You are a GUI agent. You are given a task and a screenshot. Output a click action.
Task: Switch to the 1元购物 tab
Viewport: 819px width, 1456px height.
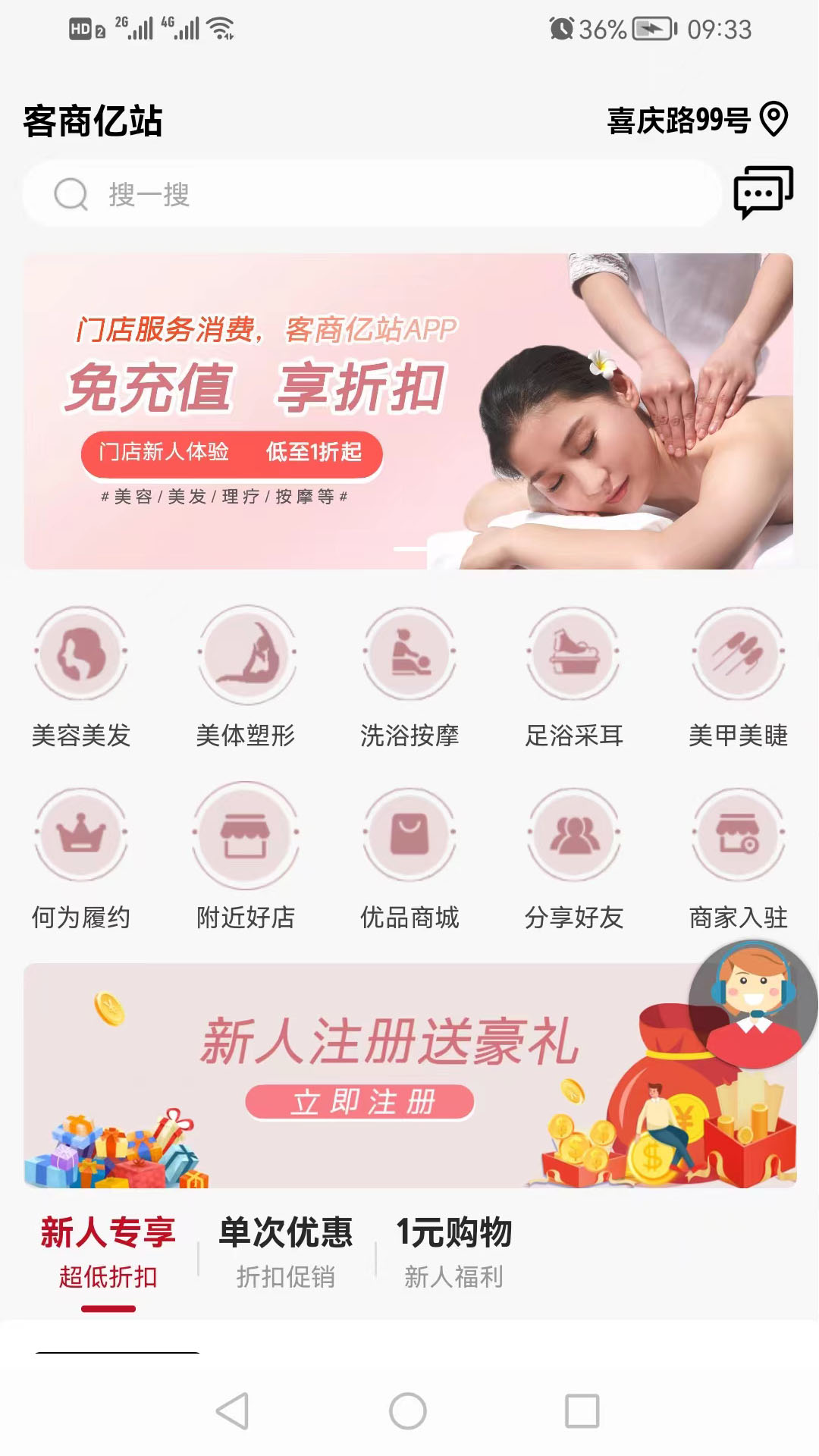click(453, 1251)
